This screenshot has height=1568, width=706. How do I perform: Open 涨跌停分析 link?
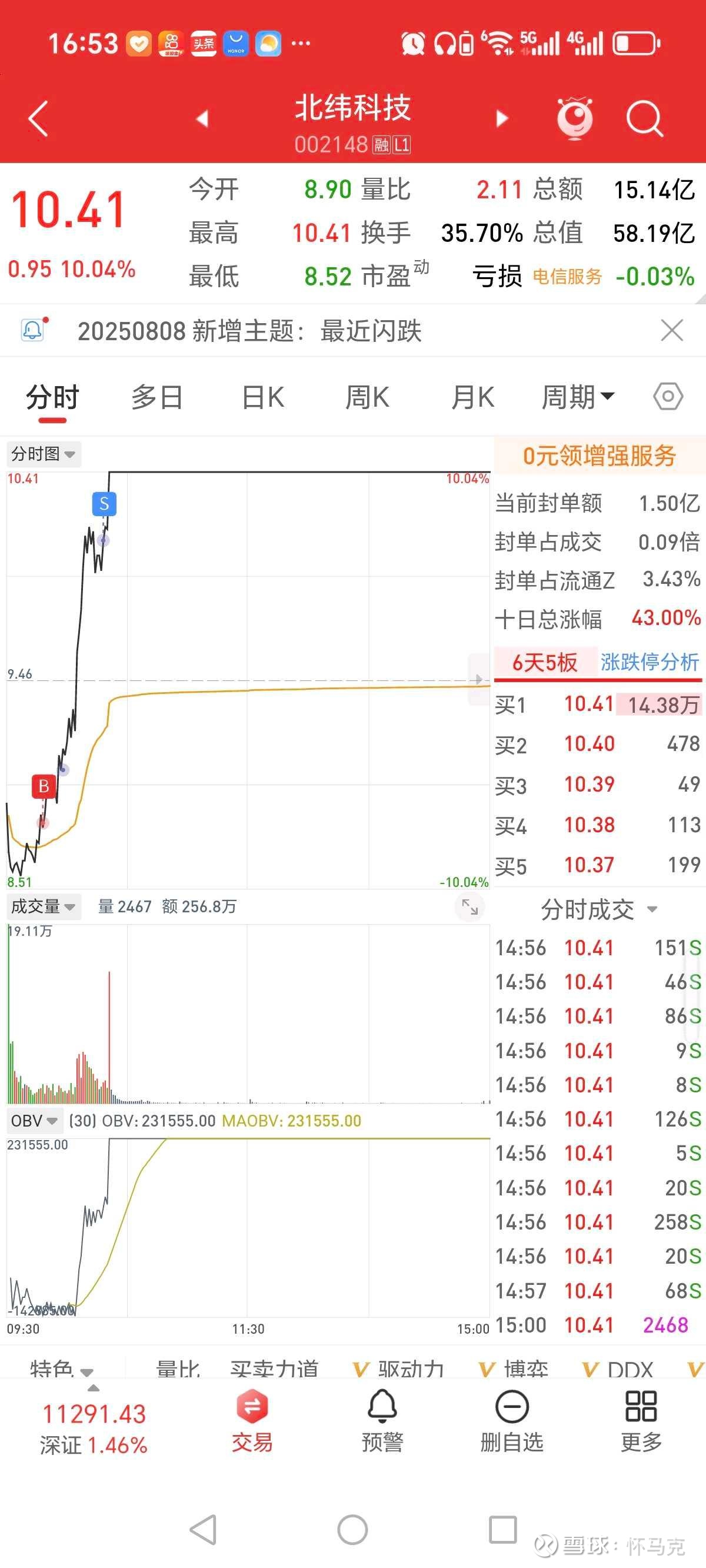650,662
